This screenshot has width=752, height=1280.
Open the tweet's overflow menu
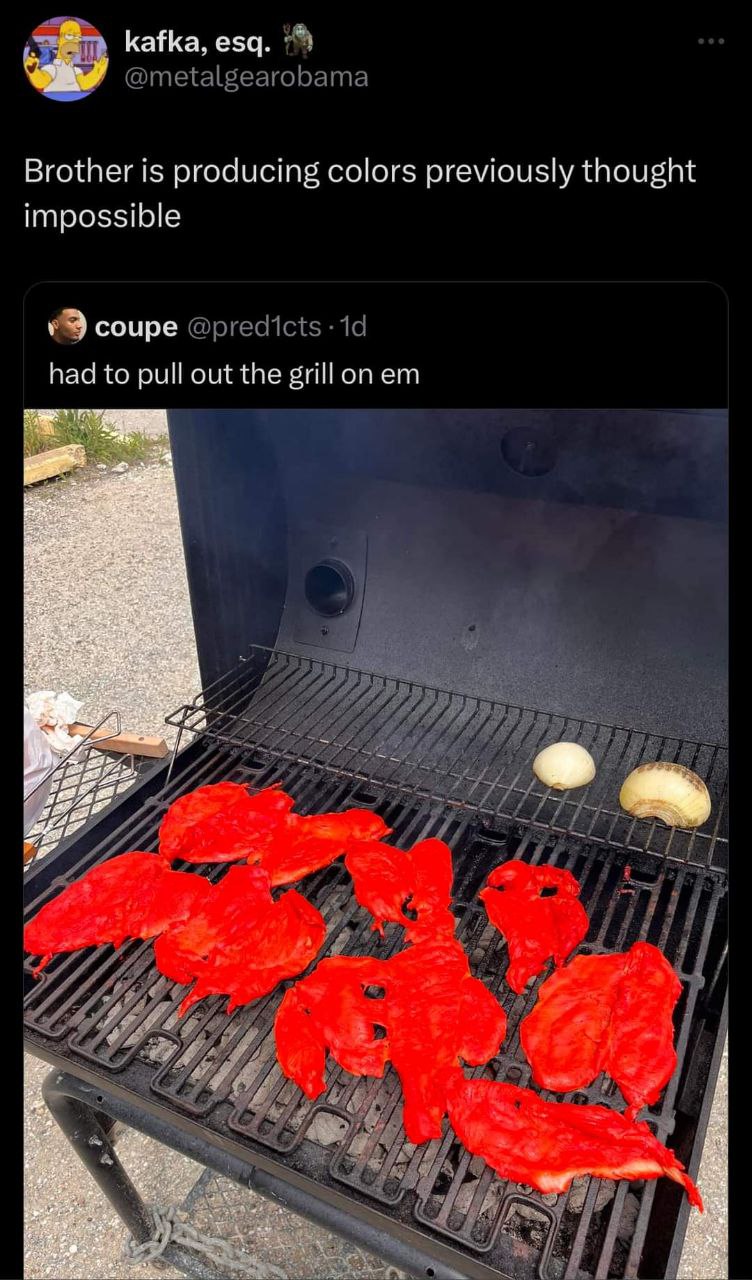coord(711,42)
